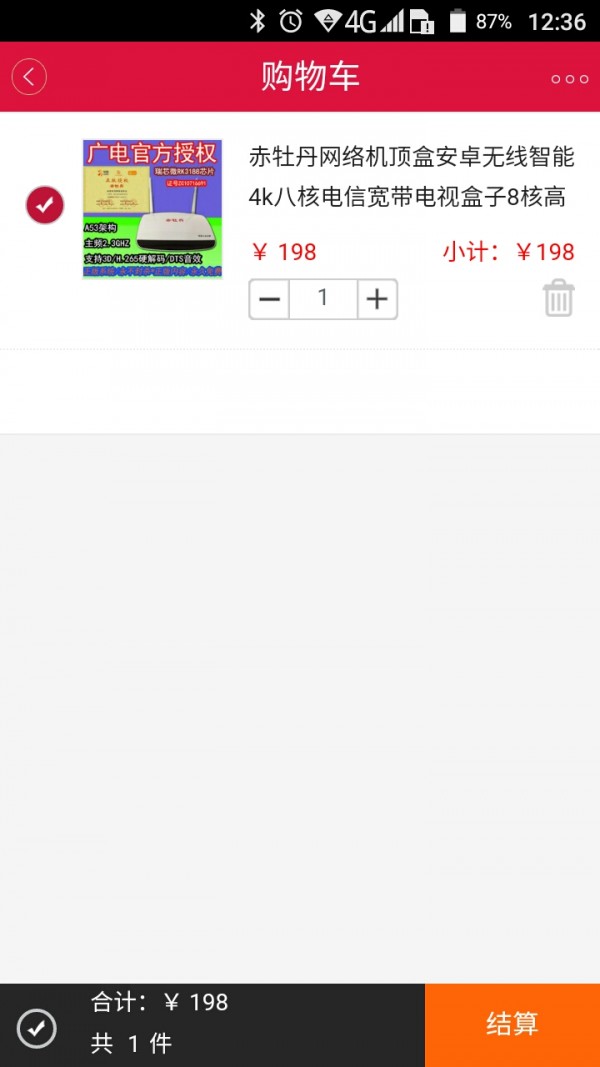Open the three-dot overflow menu
The image size is (600, 1067).
569,79
